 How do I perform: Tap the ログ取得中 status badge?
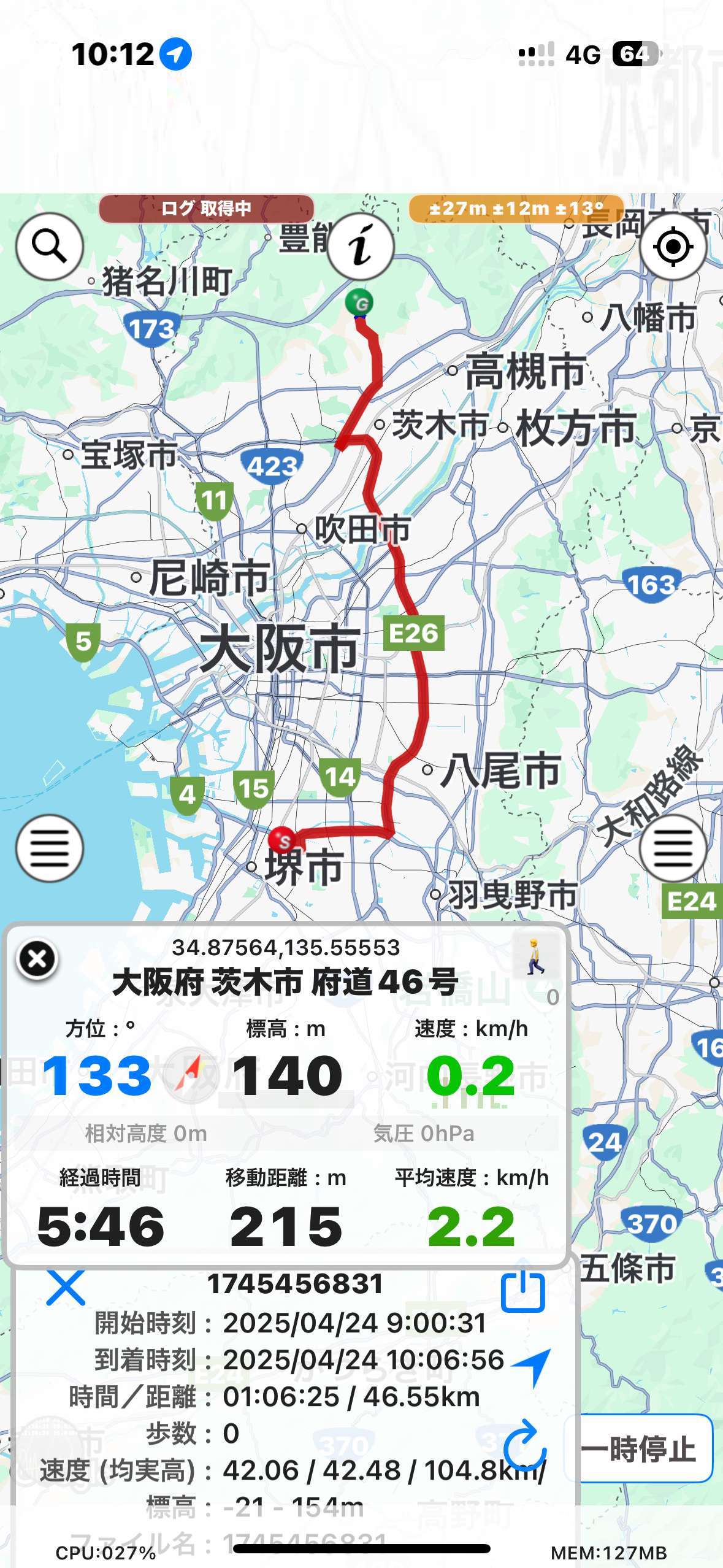click(x=207, y=209)
